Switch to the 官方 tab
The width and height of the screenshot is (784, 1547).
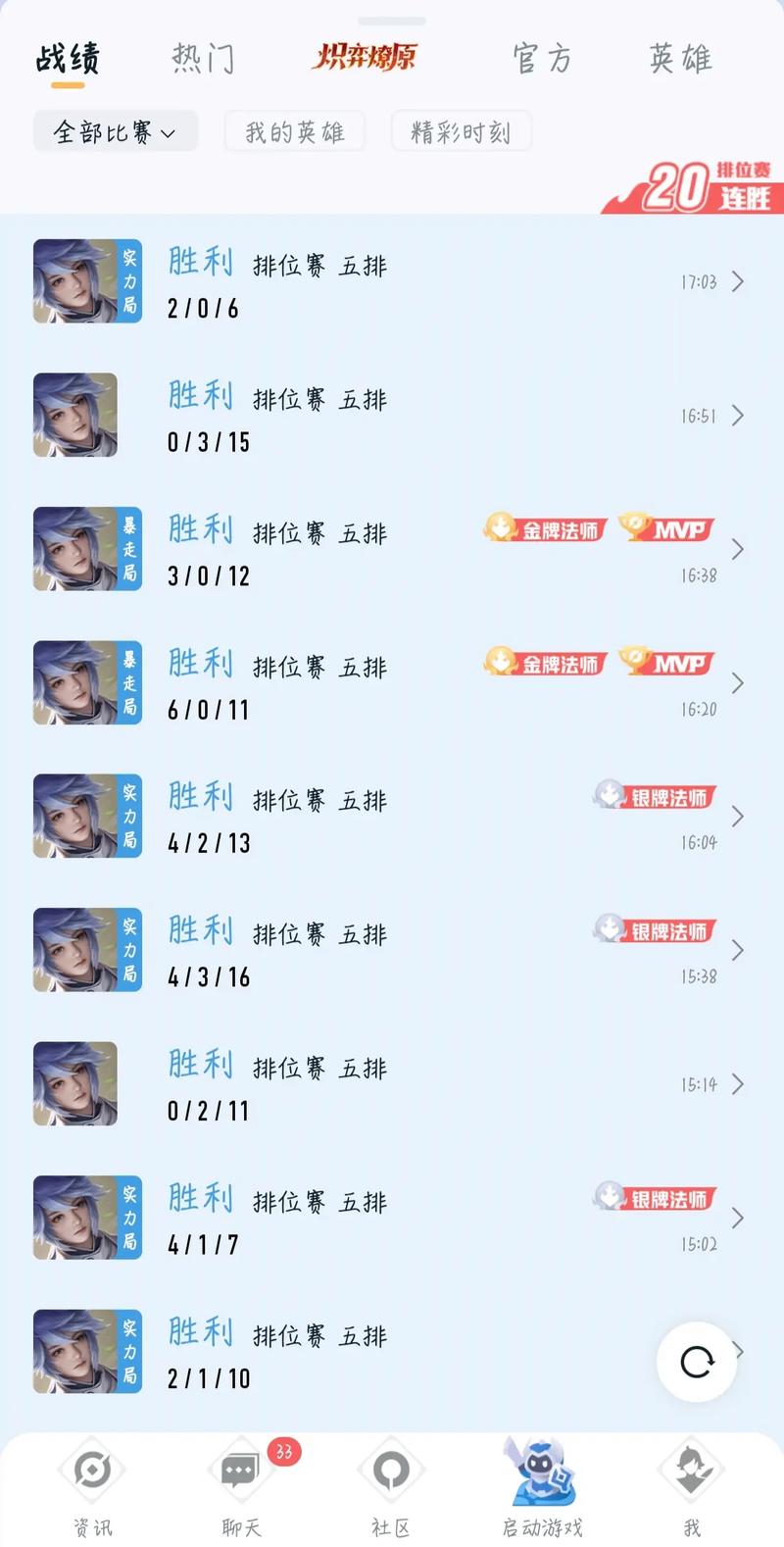(542, 59)
